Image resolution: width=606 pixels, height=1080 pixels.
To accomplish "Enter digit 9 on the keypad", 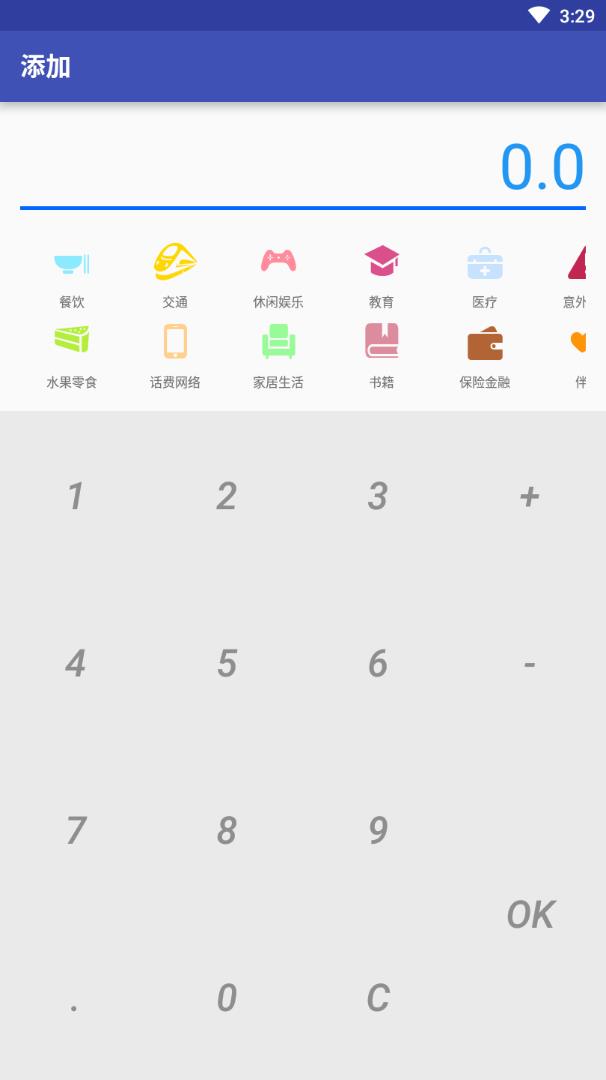I will [378, 830].
